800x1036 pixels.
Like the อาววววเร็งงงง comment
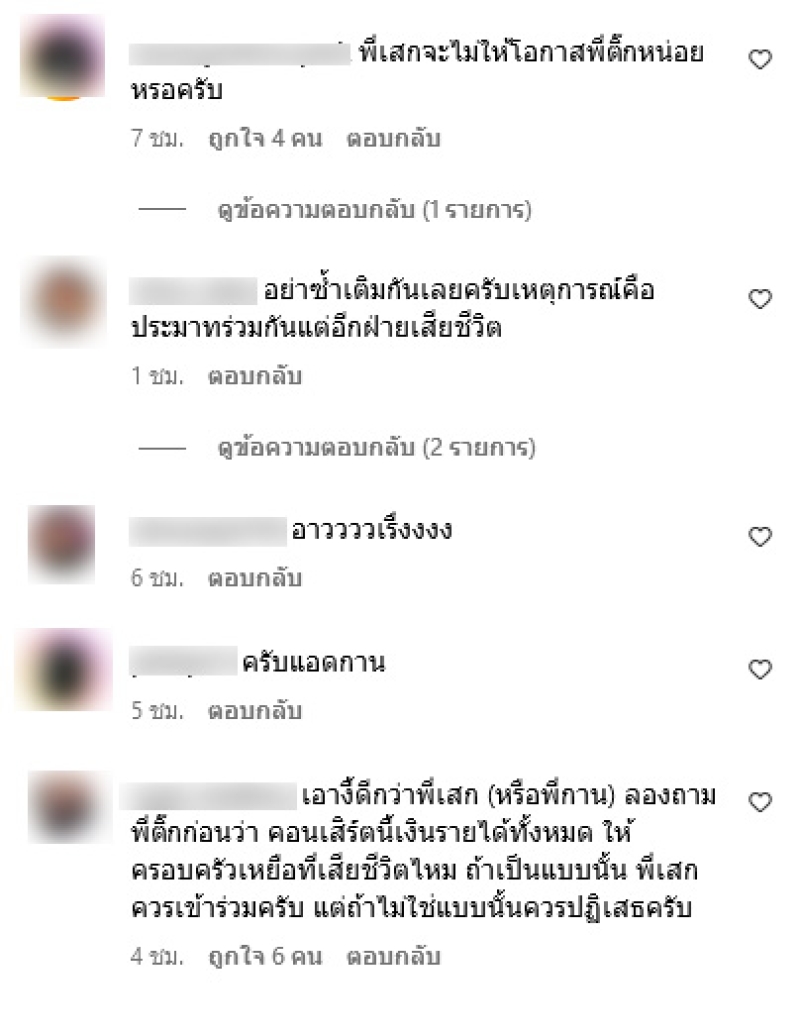coord(760,537)
